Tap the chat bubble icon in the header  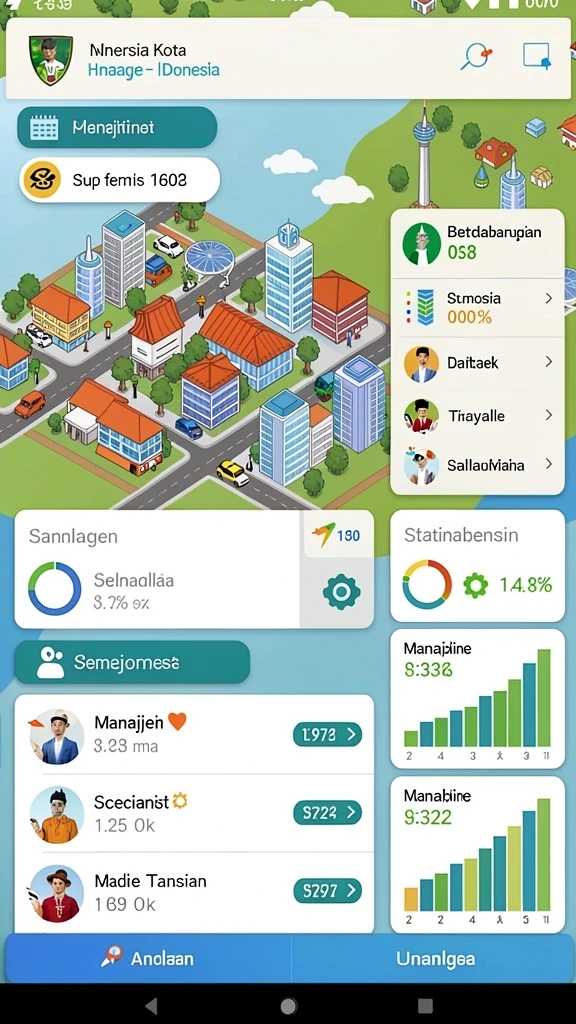tap(537, 56)
